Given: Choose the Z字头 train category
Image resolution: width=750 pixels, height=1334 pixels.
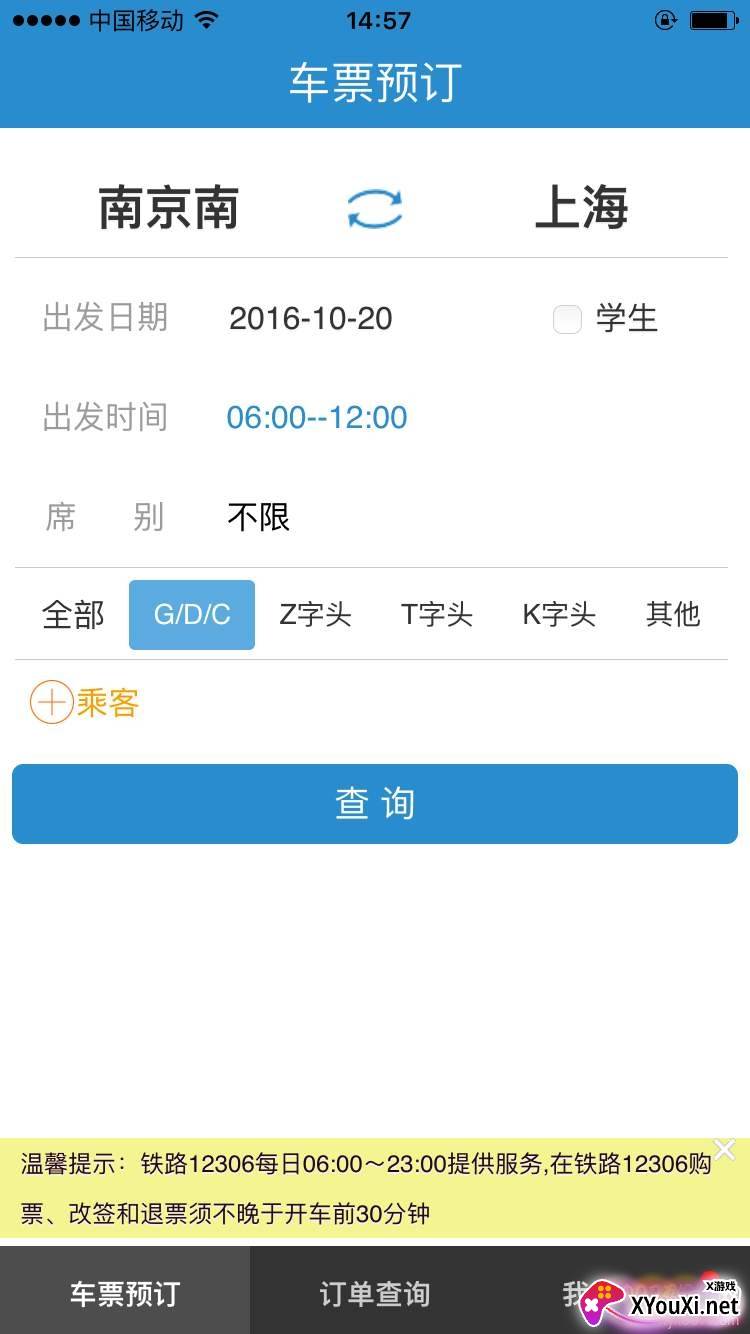Looking at the screenshot, I should point(314,614).
